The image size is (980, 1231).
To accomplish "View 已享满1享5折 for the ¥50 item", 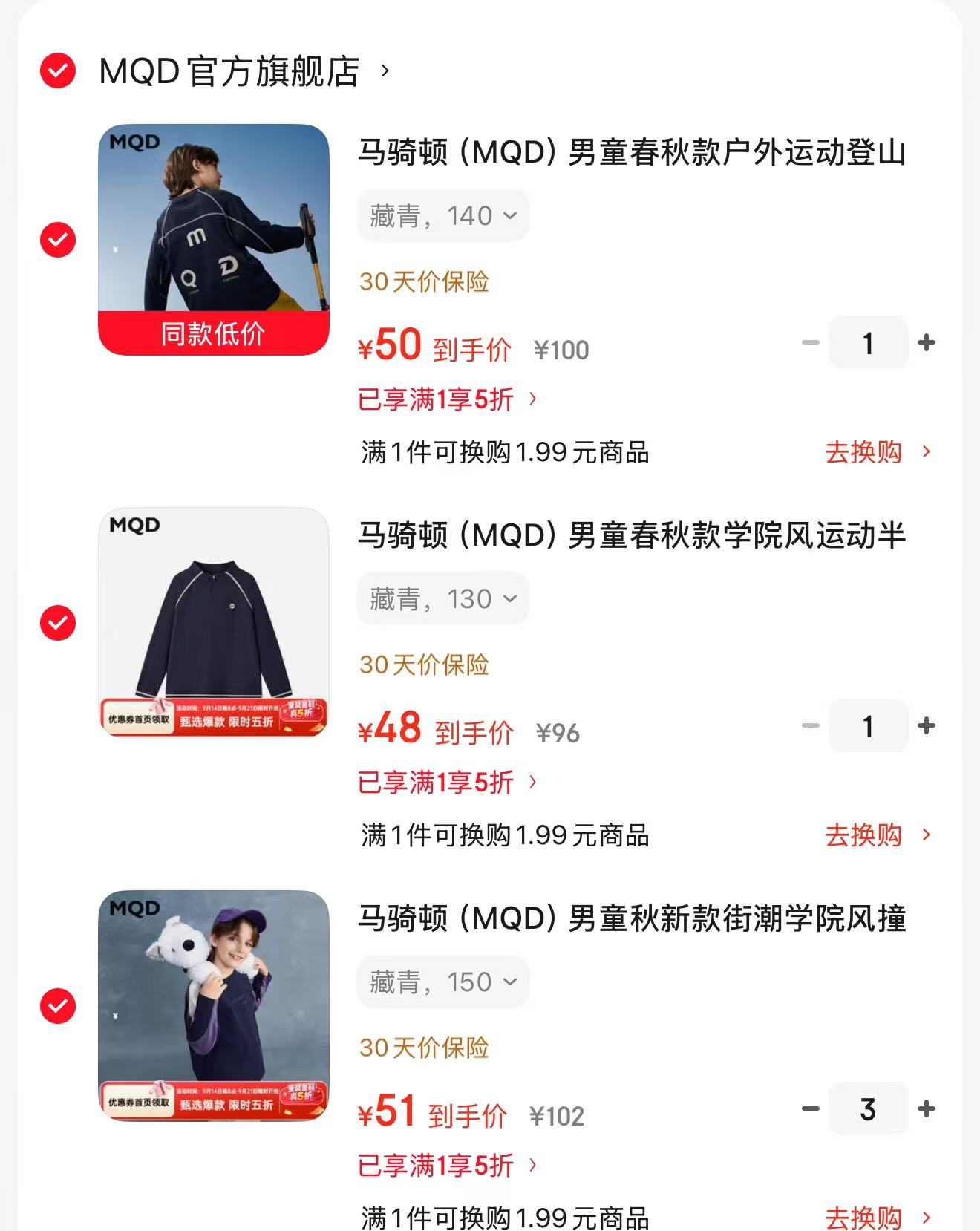I will coord(448,399).
